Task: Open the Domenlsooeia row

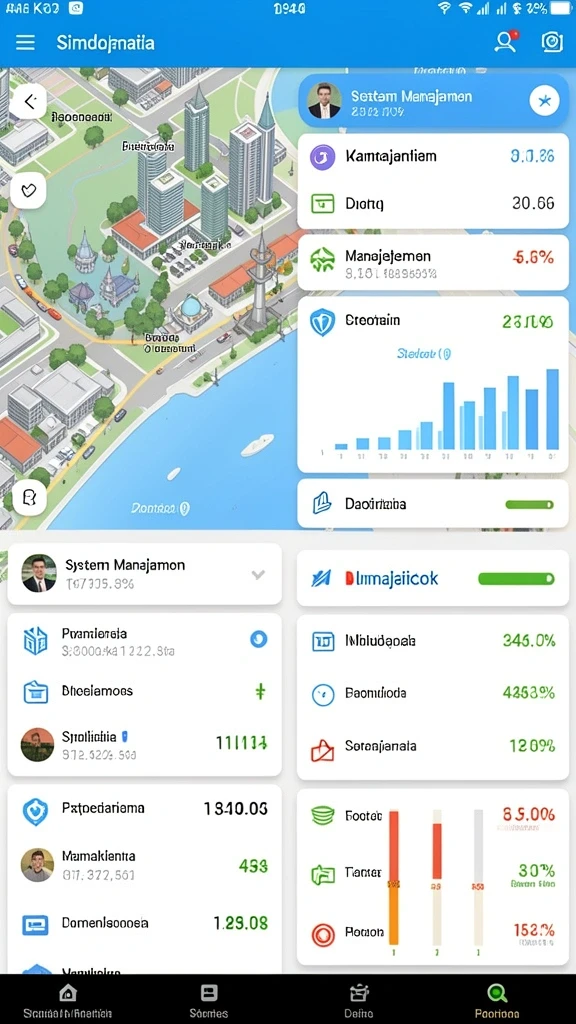Action: tap(144, 923)
